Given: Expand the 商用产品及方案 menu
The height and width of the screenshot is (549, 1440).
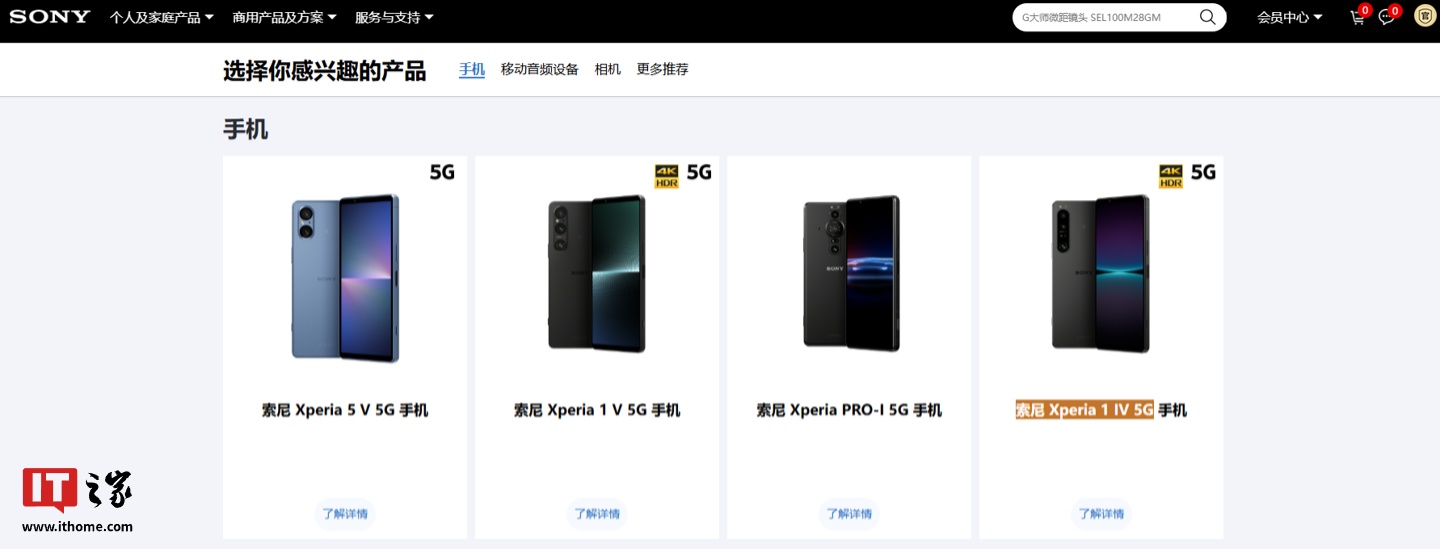Looking at the screenshot, I should coord(284,17).
